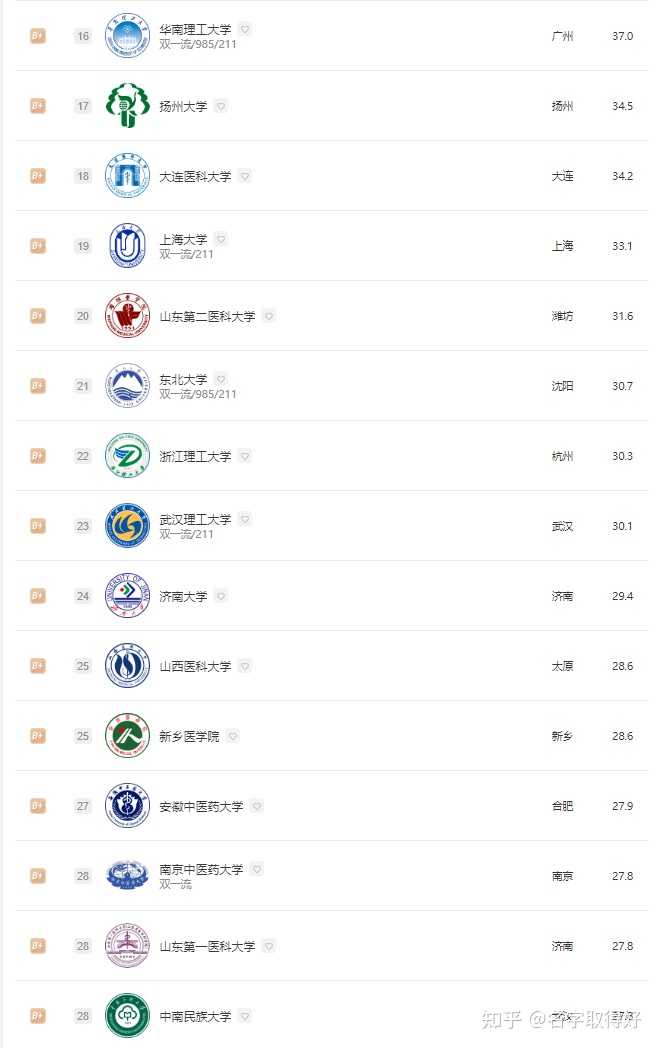Favorite 山东第二医科大学 using its heart

point(269,316)
